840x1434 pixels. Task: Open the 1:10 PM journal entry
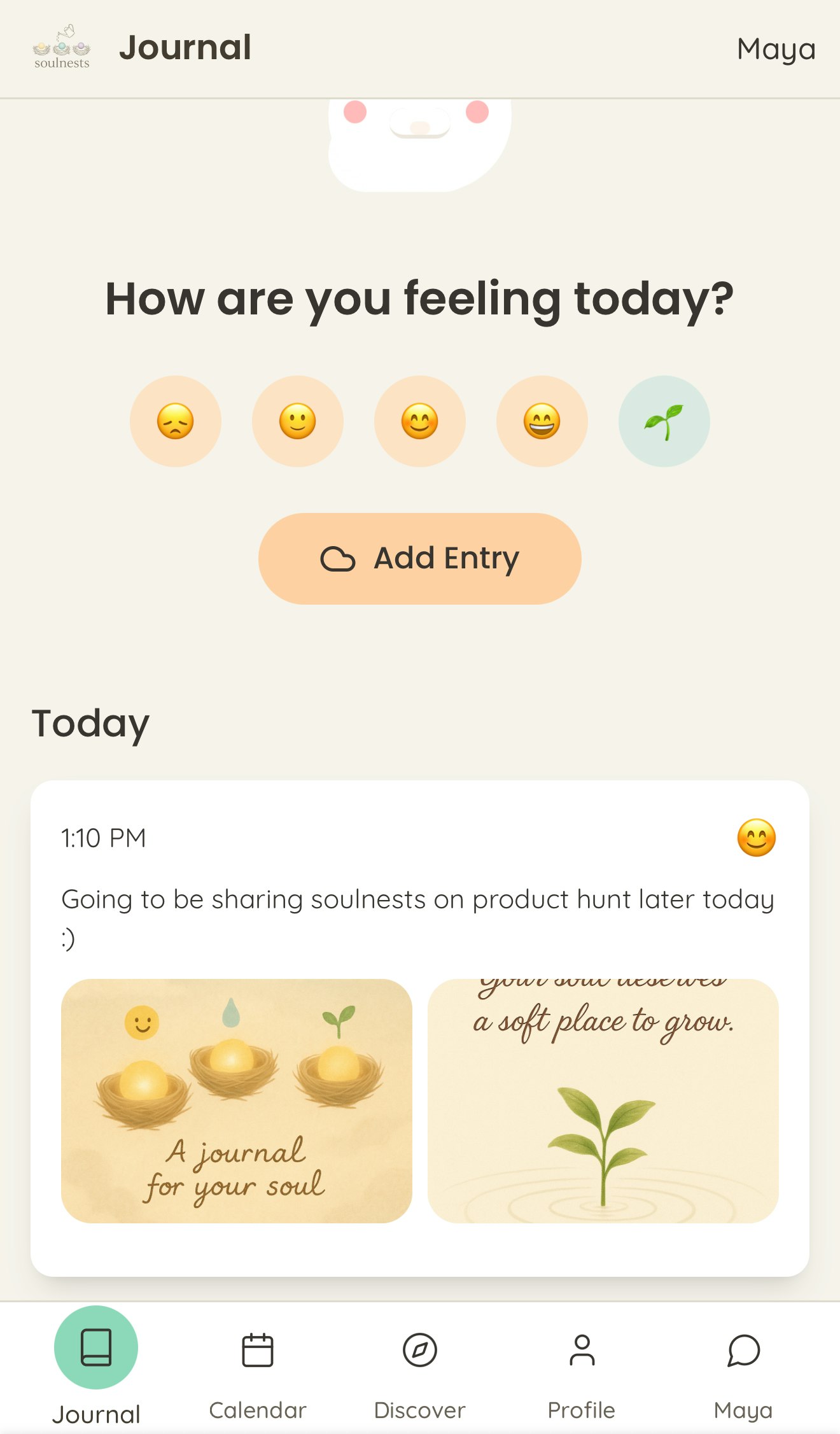pos(417,899)
